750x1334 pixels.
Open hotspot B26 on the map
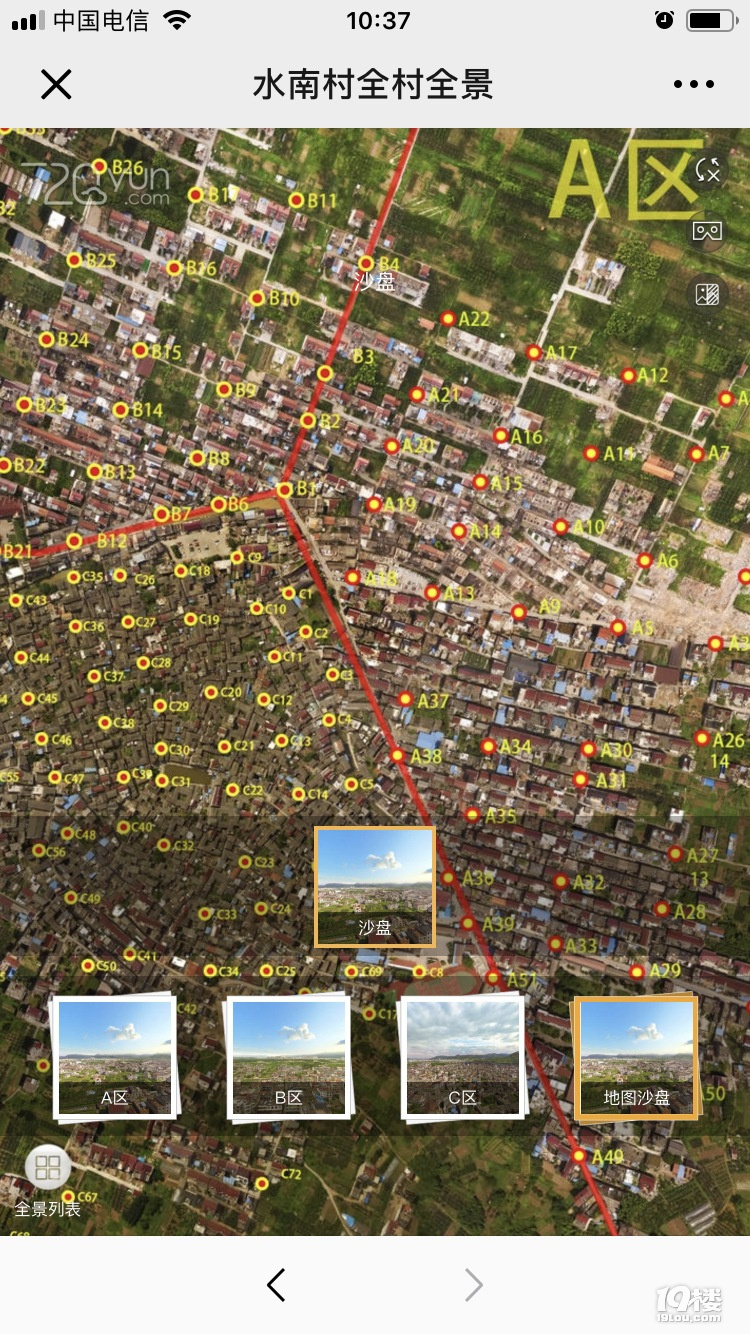coord(99,167)
